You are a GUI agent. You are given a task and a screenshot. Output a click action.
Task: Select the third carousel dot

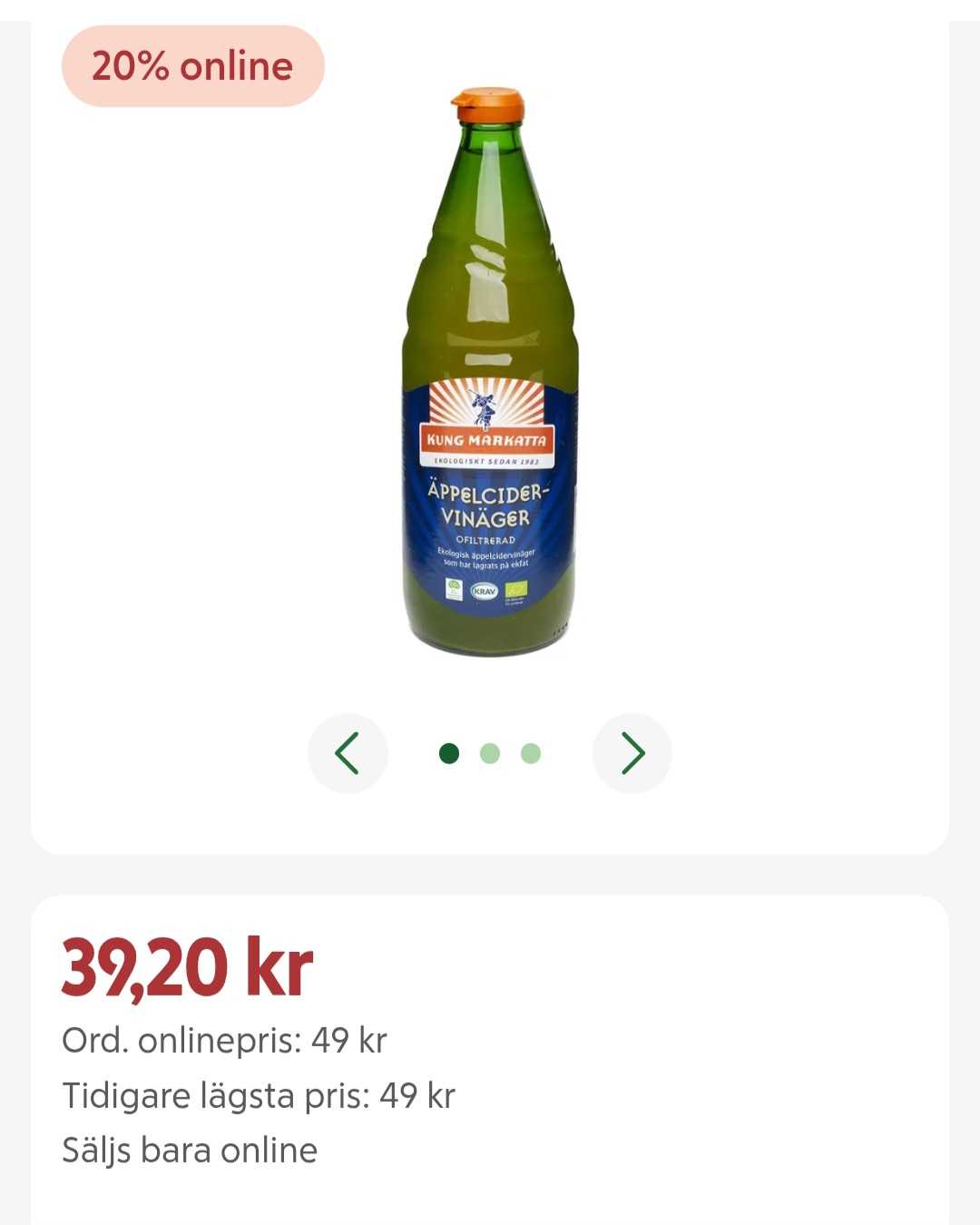[x=531, y=752]
